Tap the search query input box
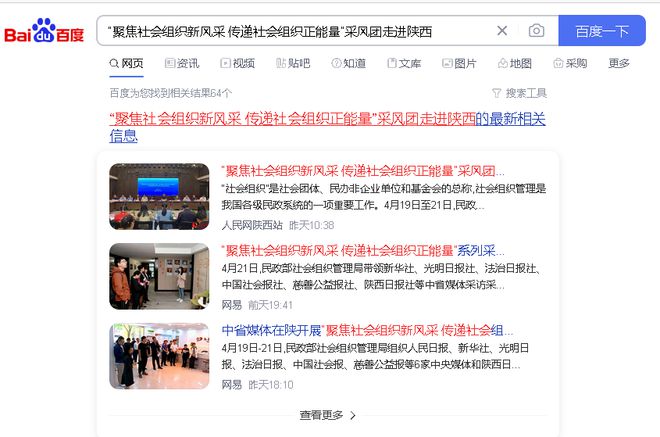 tap(290, 31)
